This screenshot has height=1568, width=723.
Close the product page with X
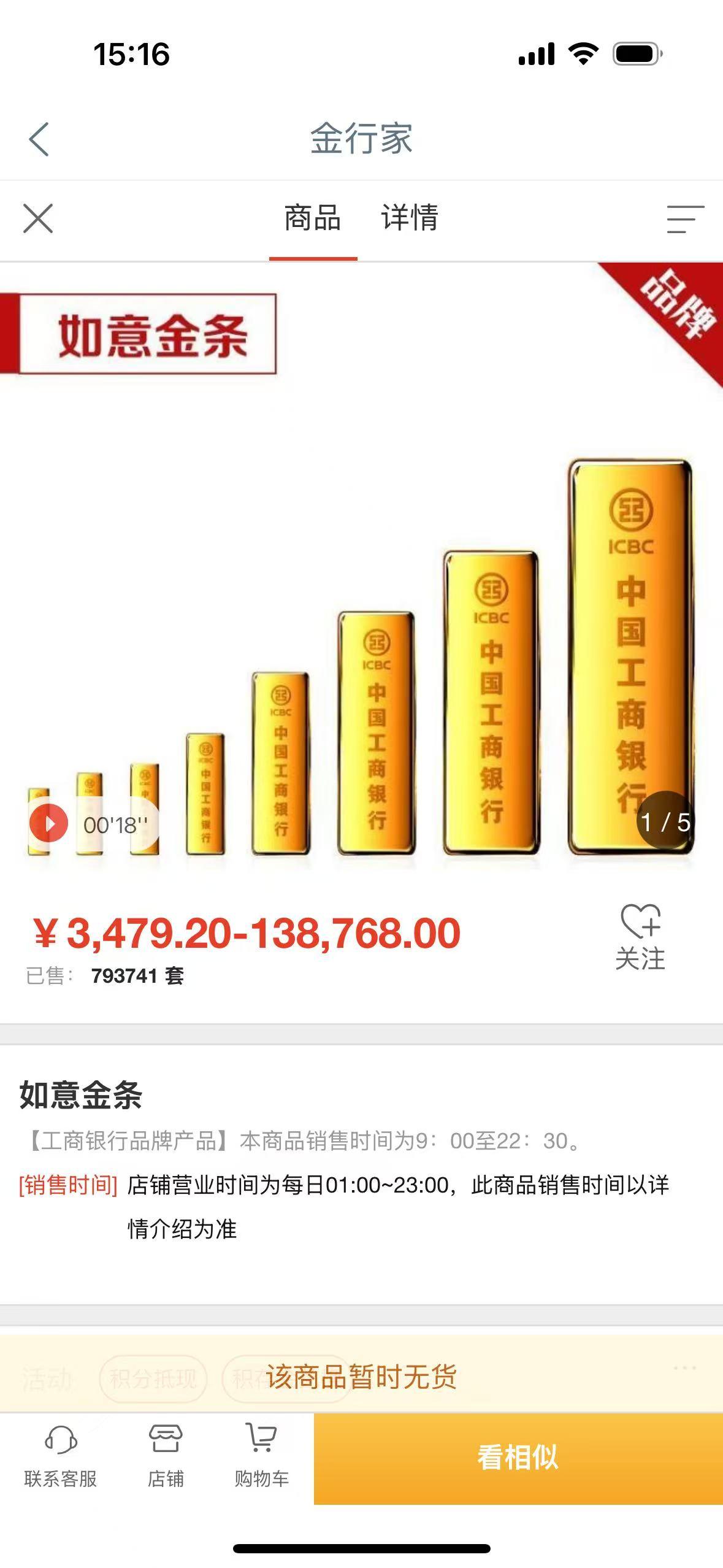[38, 218]
